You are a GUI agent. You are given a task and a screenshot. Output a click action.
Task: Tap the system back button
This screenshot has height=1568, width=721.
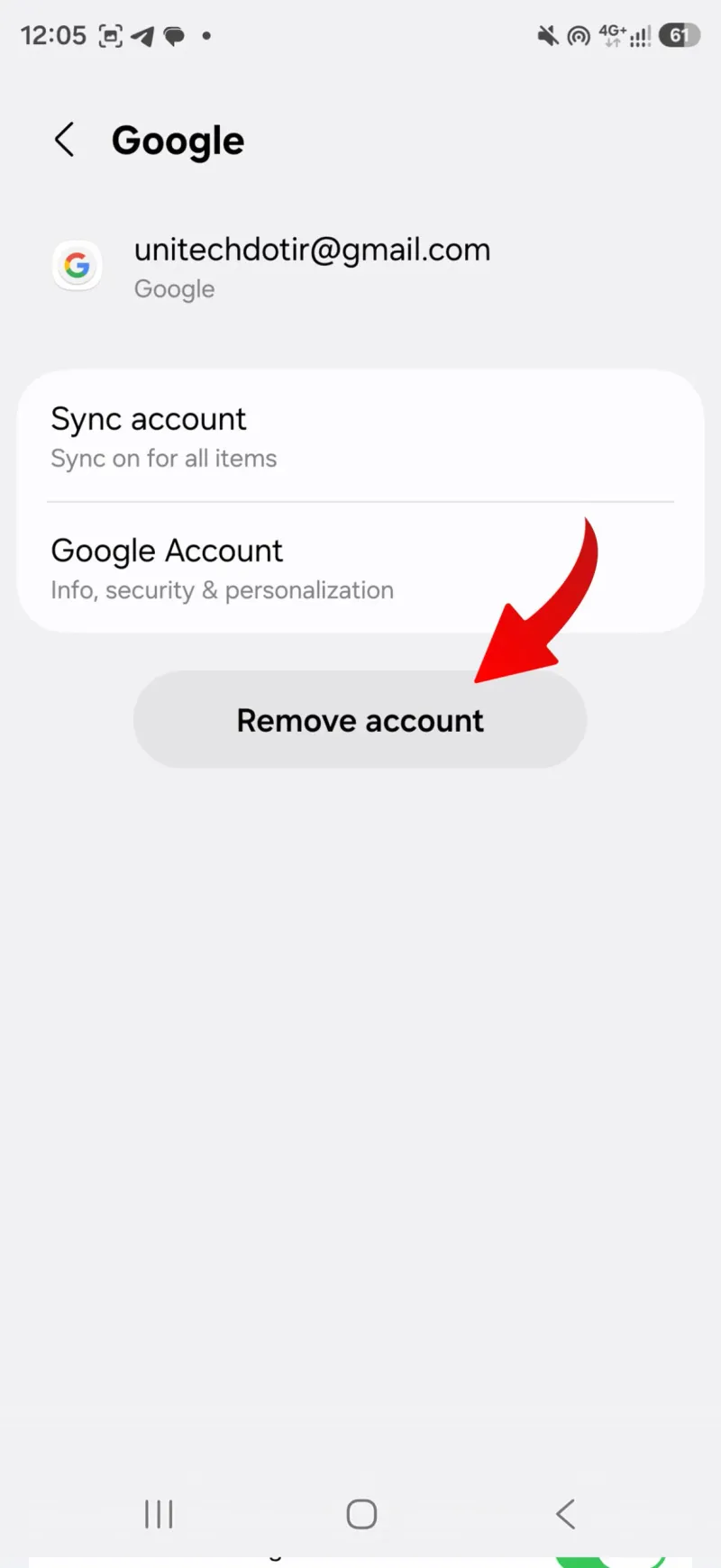[x=565, y=1514]
